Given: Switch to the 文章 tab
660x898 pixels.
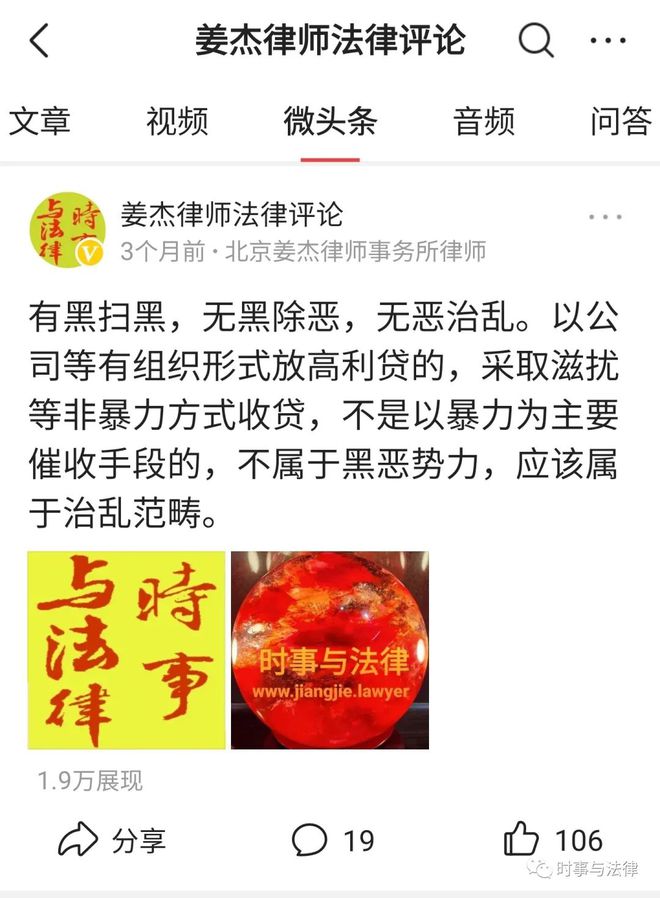Looking at the screenshot, I should (40, 122).
